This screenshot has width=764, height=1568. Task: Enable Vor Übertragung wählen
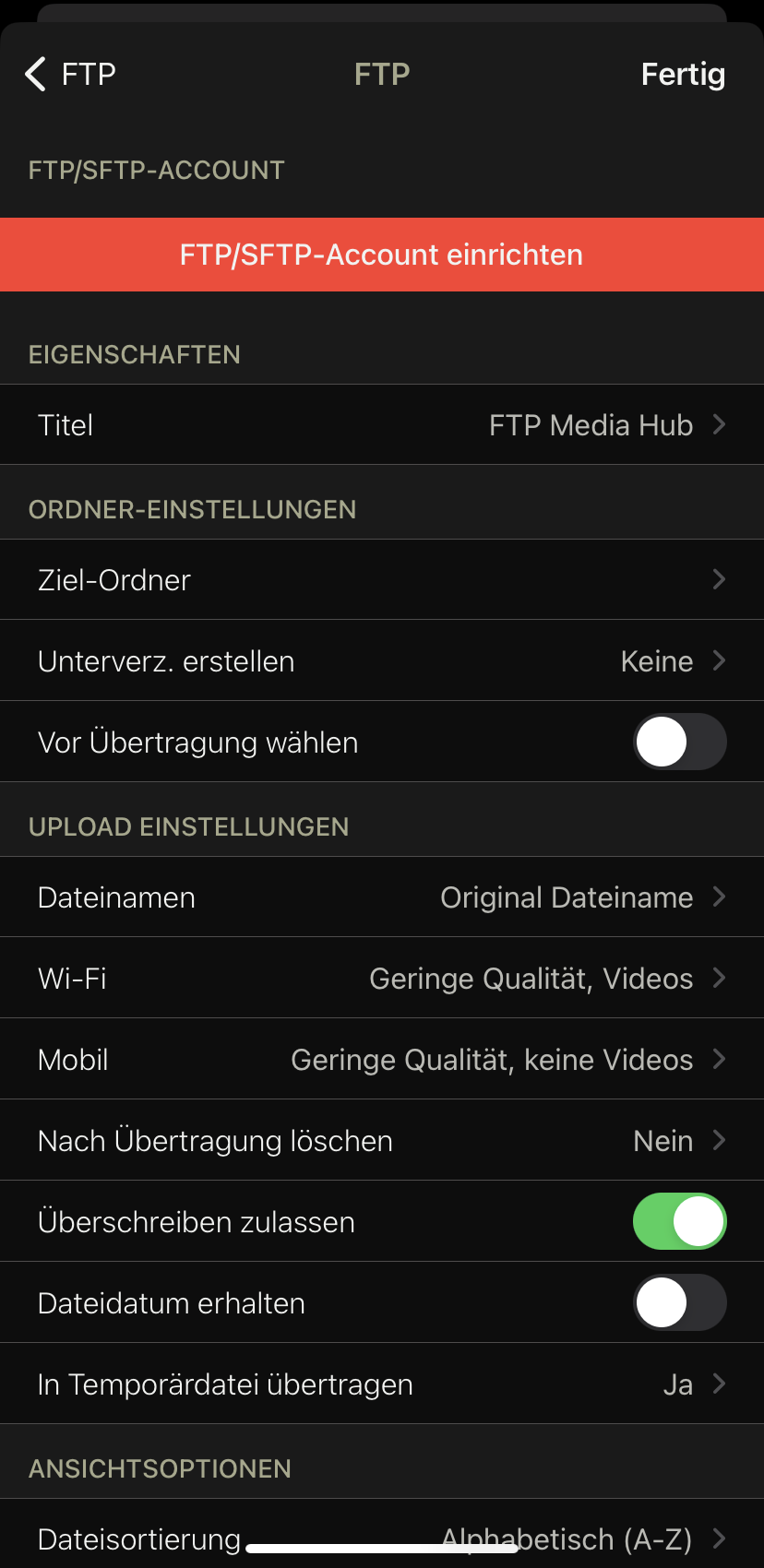point(680,741)
